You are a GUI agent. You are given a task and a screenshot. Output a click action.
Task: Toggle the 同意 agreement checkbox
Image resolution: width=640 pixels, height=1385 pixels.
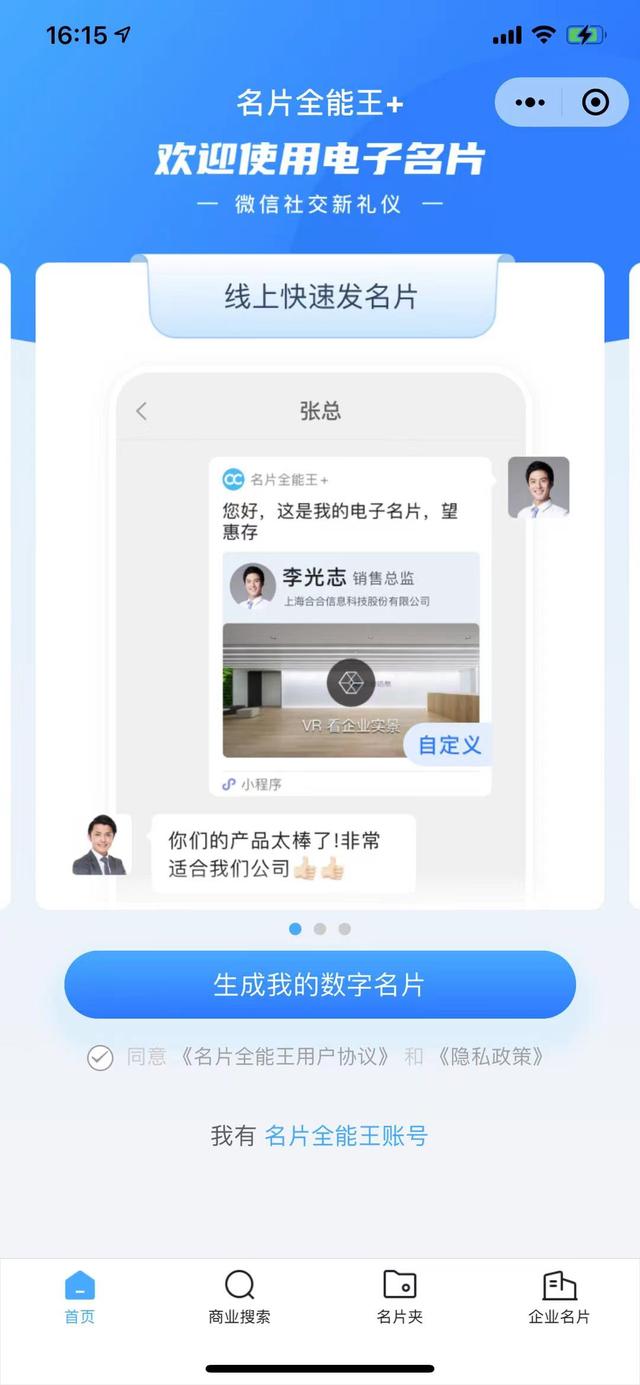(x=100, y=1057)
